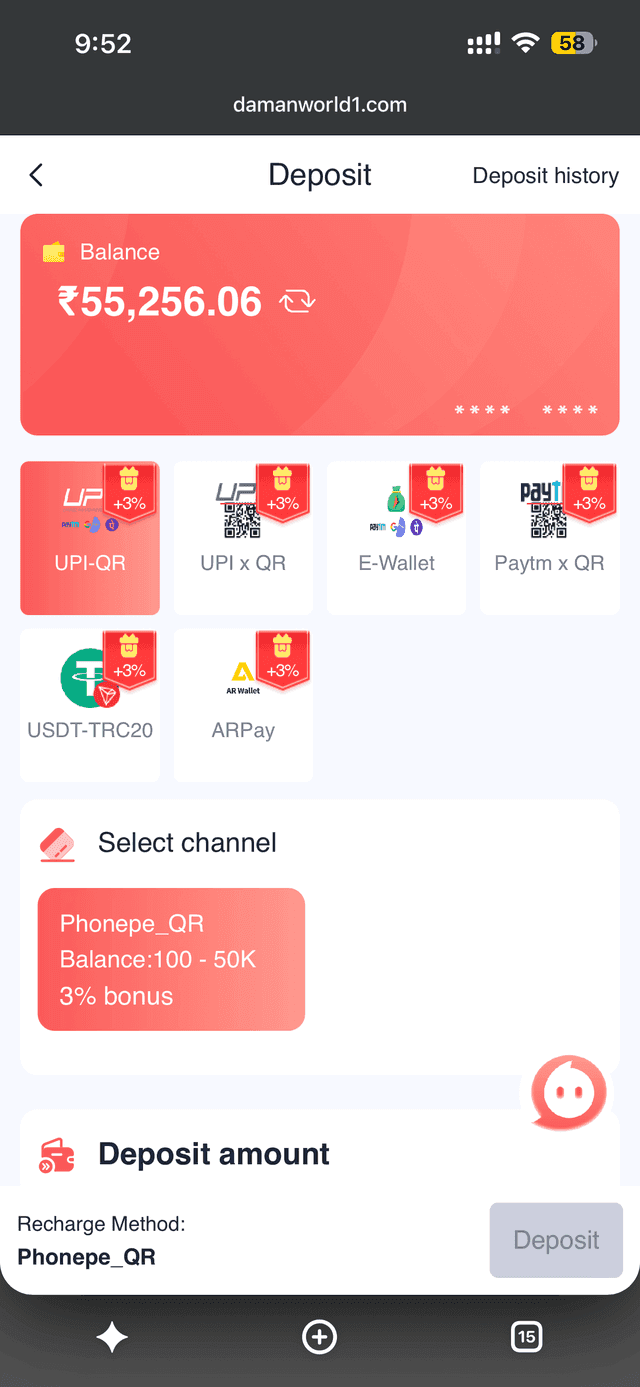
Task: Select the ARPay method
Action: coord(243,705)
